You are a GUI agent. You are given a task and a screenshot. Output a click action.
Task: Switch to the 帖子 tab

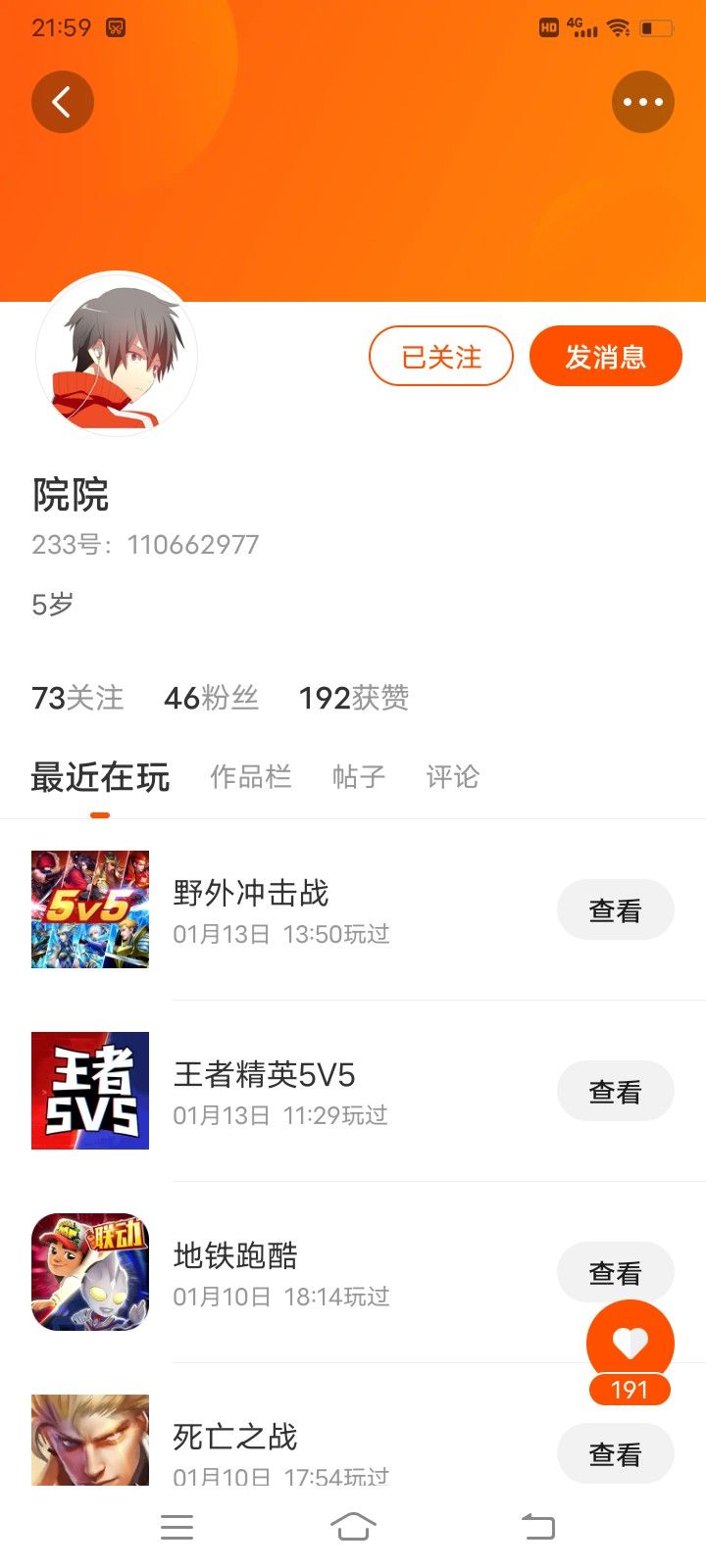[x=359, y=777]
